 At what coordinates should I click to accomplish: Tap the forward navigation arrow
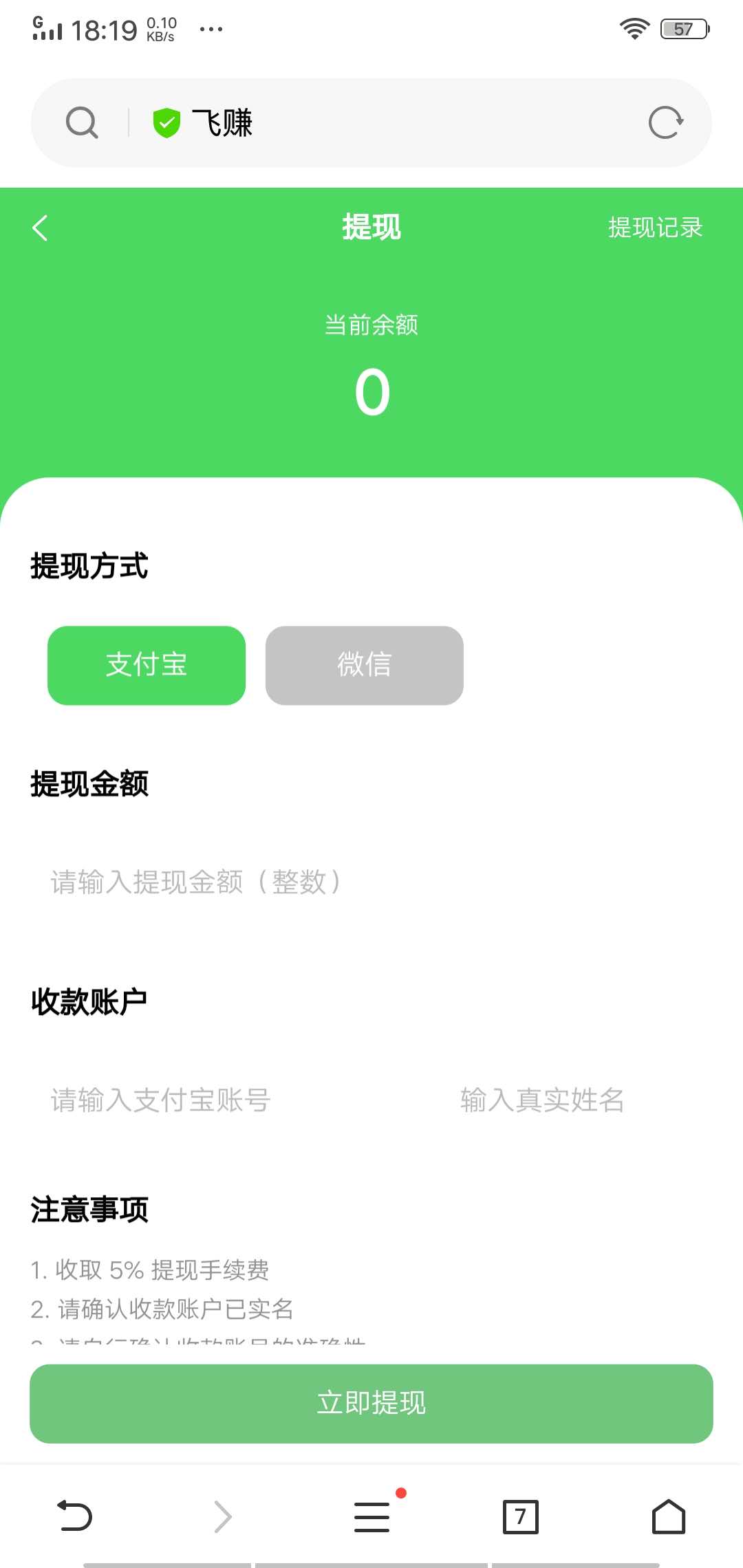click(x=222, y=1516)
